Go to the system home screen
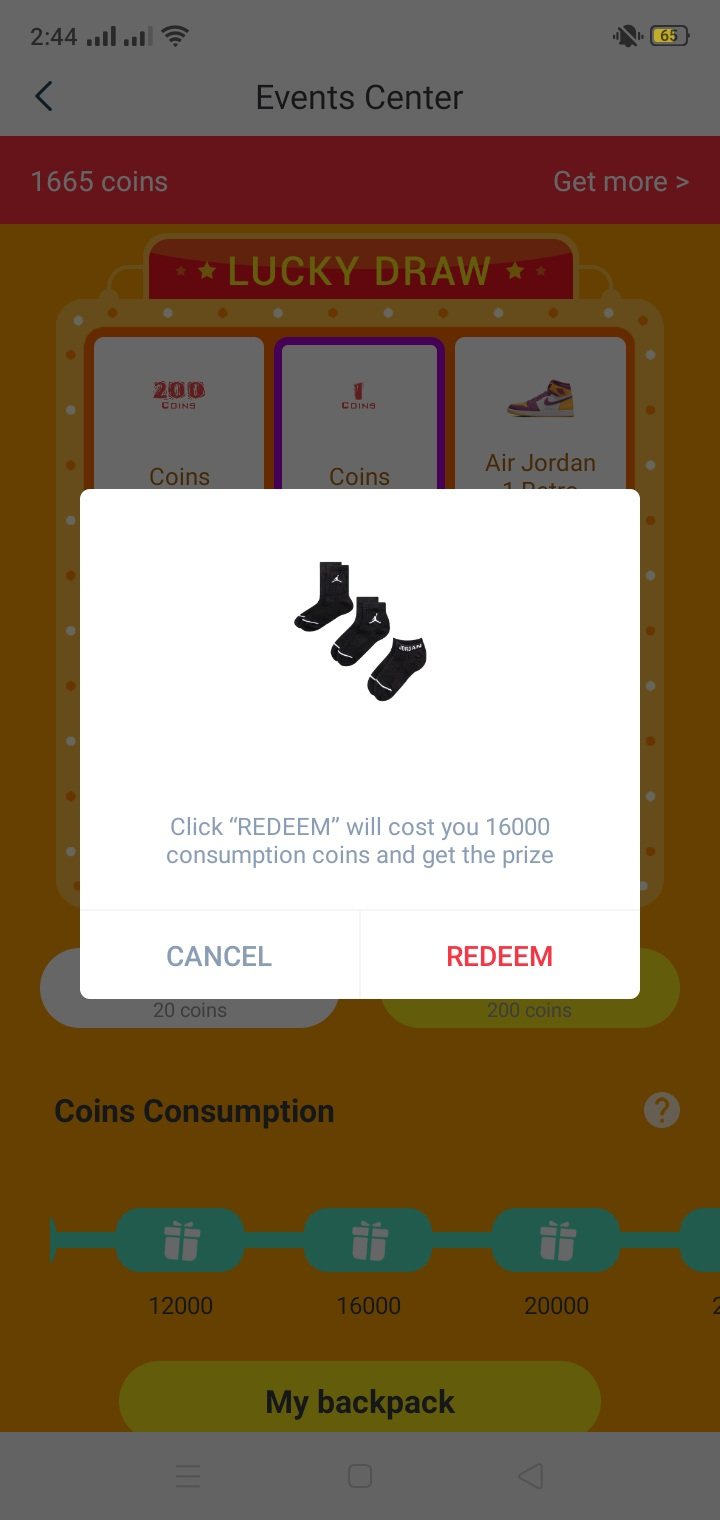 359,1476
